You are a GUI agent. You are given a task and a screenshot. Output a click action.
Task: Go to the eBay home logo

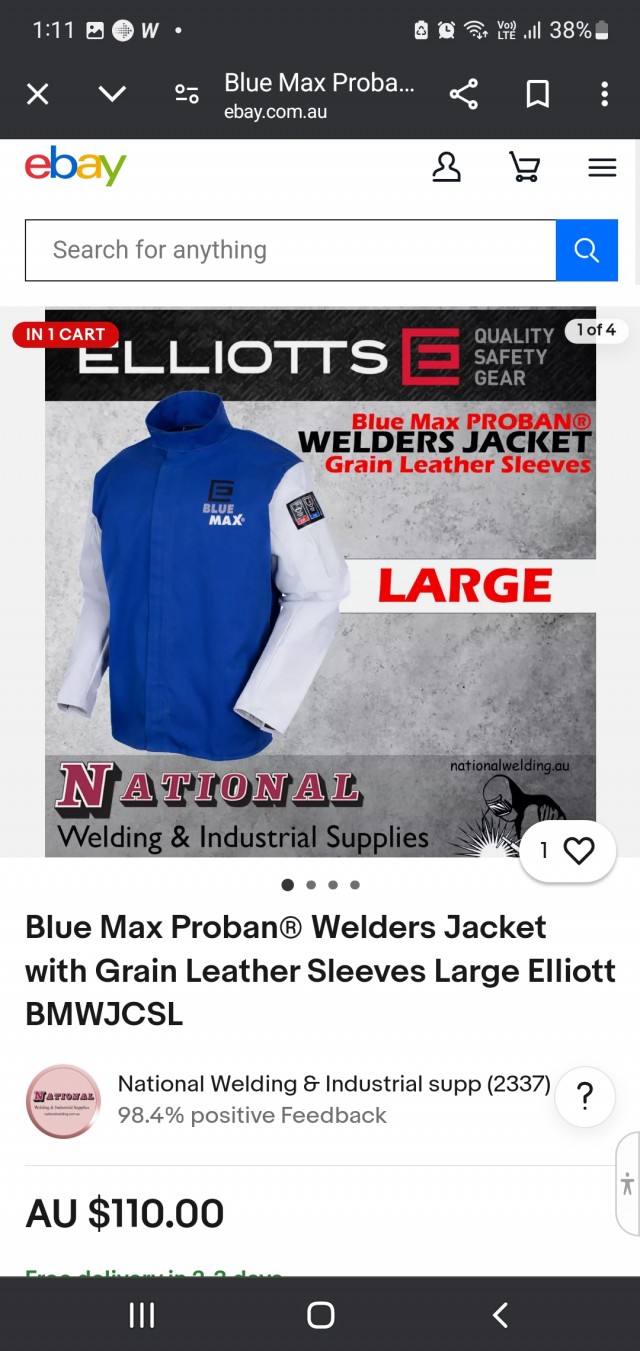(x=76, y=167)
